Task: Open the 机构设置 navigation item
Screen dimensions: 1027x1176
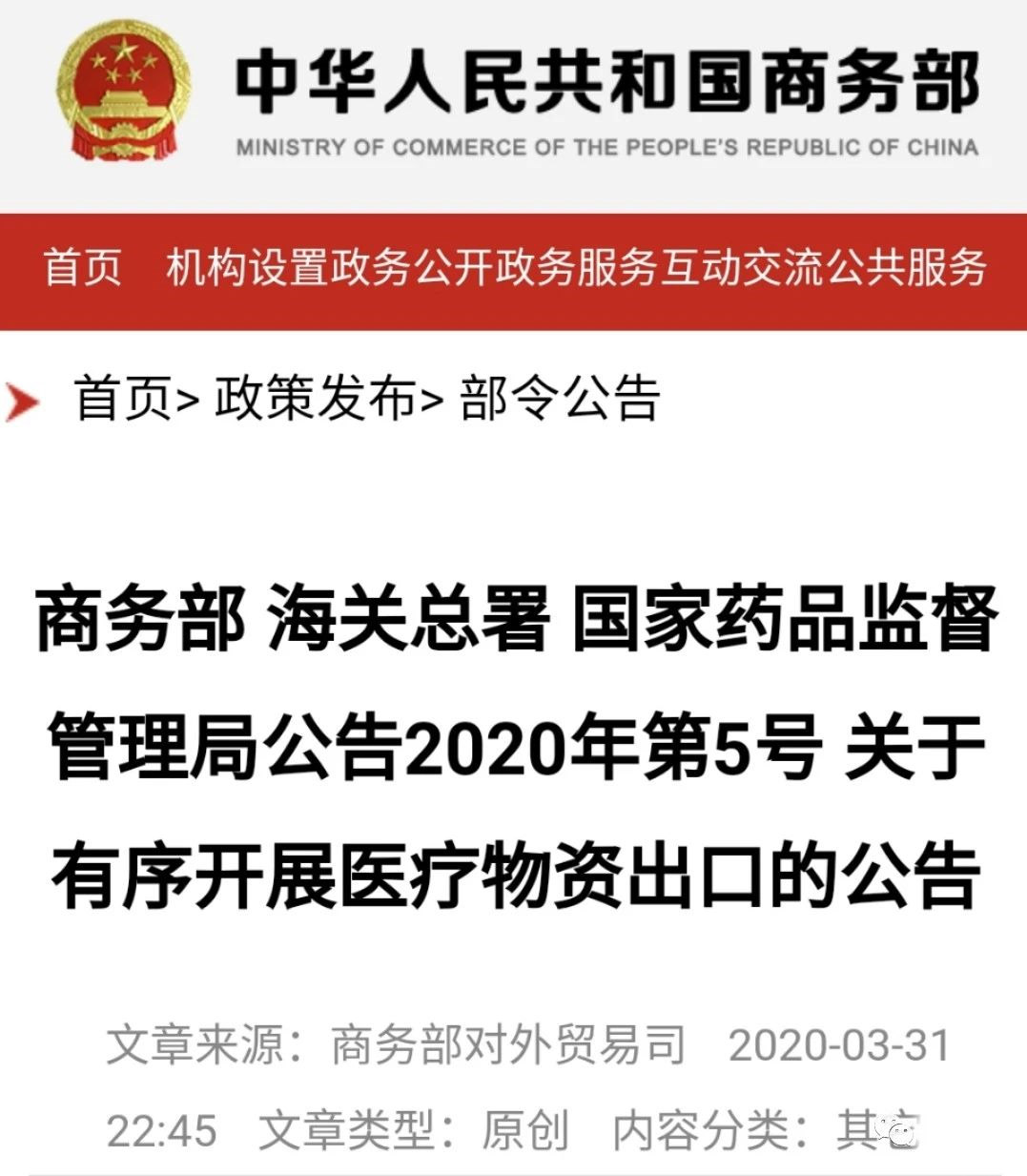Action: pyautogui.click(x=247, y=268)
